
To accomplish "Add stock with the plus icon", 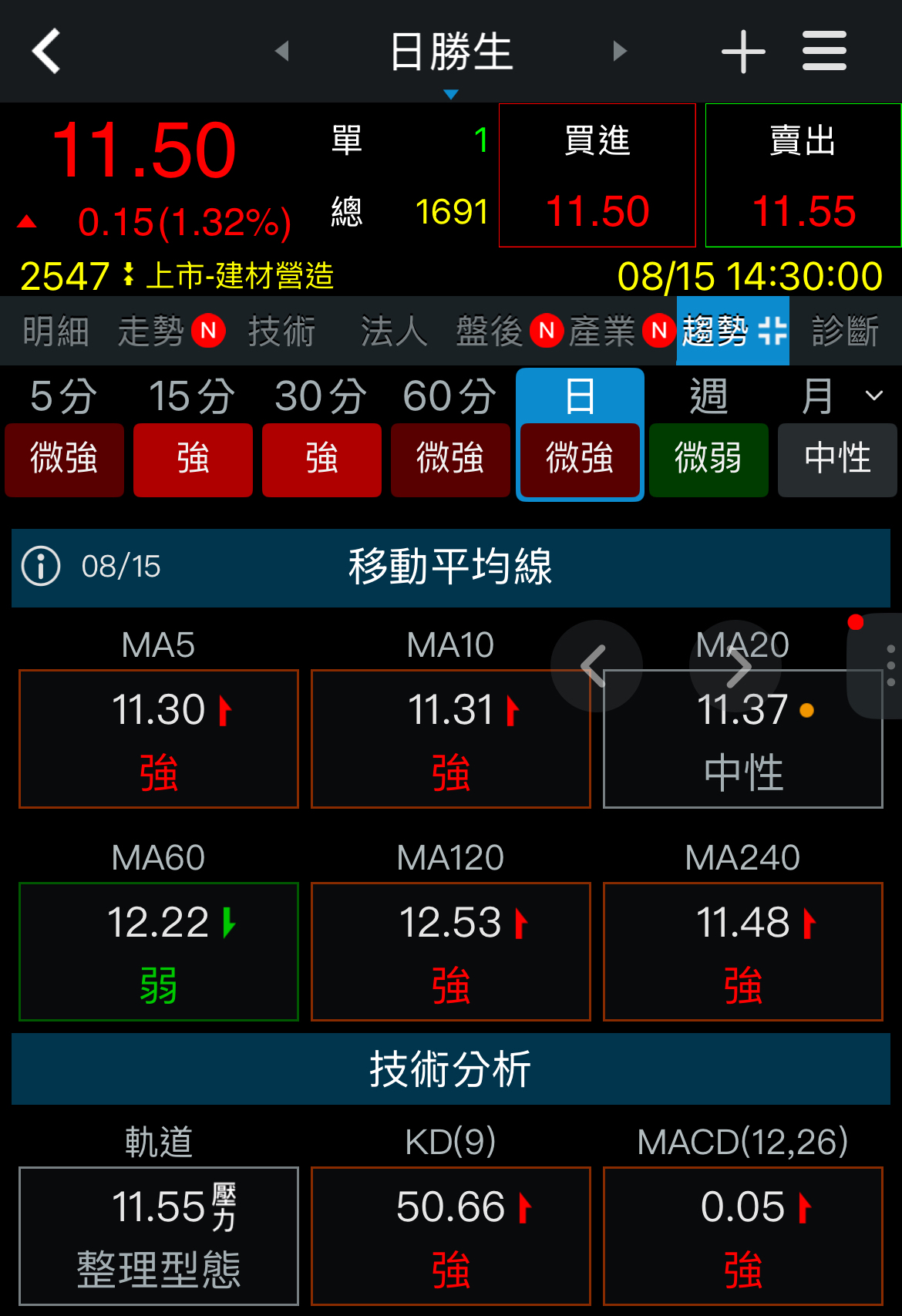I will pos(743,52).
